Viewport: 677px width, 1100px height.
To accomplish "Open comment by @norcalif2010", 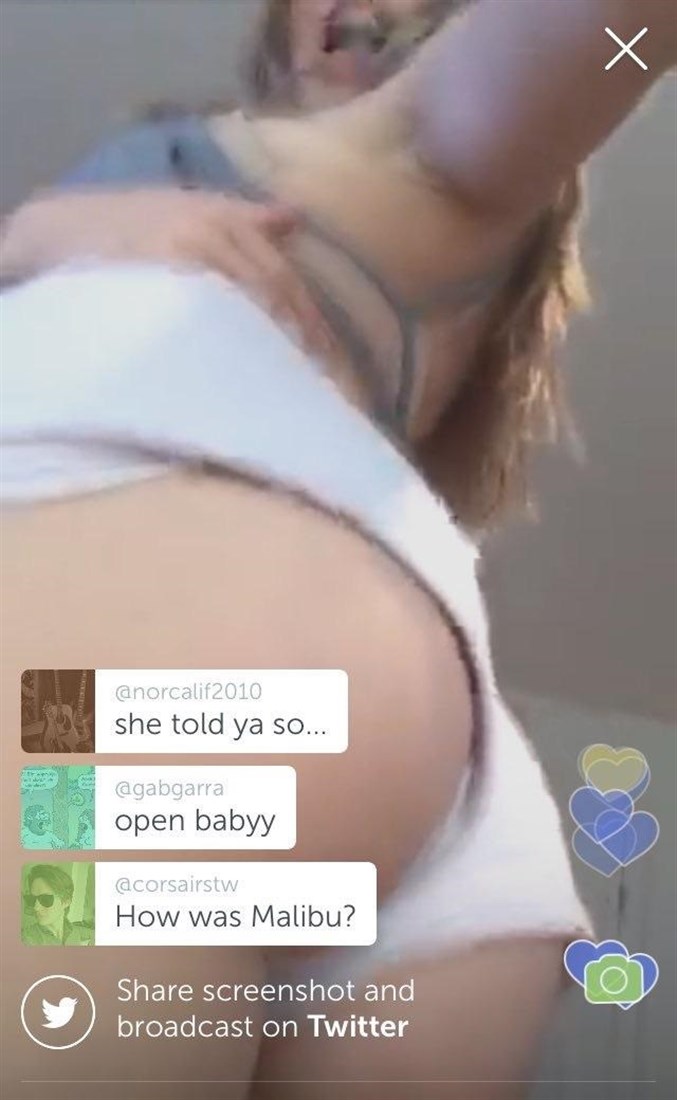I will click(229, 711).
